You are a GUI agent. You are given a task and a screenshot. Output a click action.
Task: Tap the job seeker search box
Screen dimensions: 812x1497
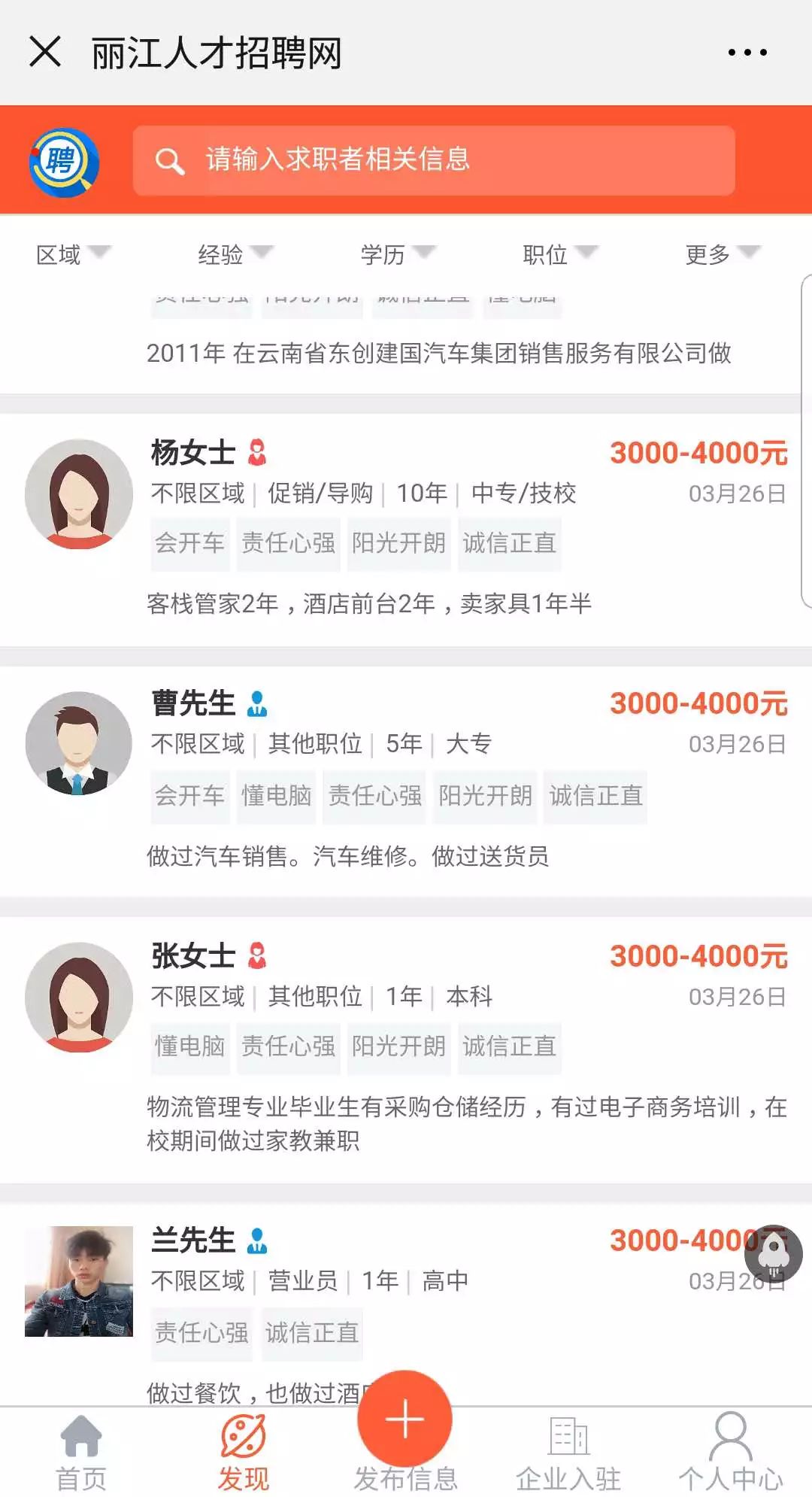(x=433, y=160)
